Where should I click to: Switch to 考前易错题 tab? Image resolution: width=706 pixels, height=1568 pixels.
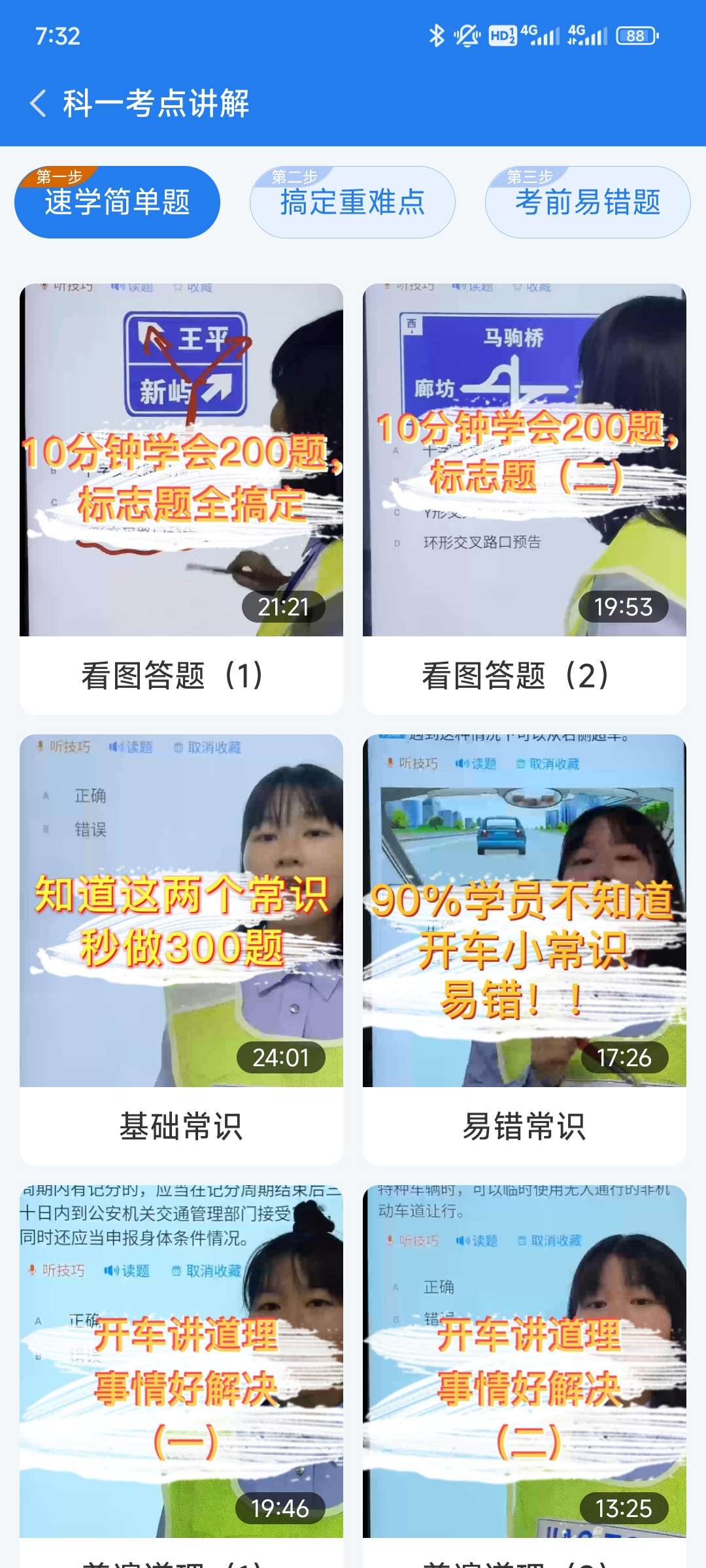click(588, 202)
